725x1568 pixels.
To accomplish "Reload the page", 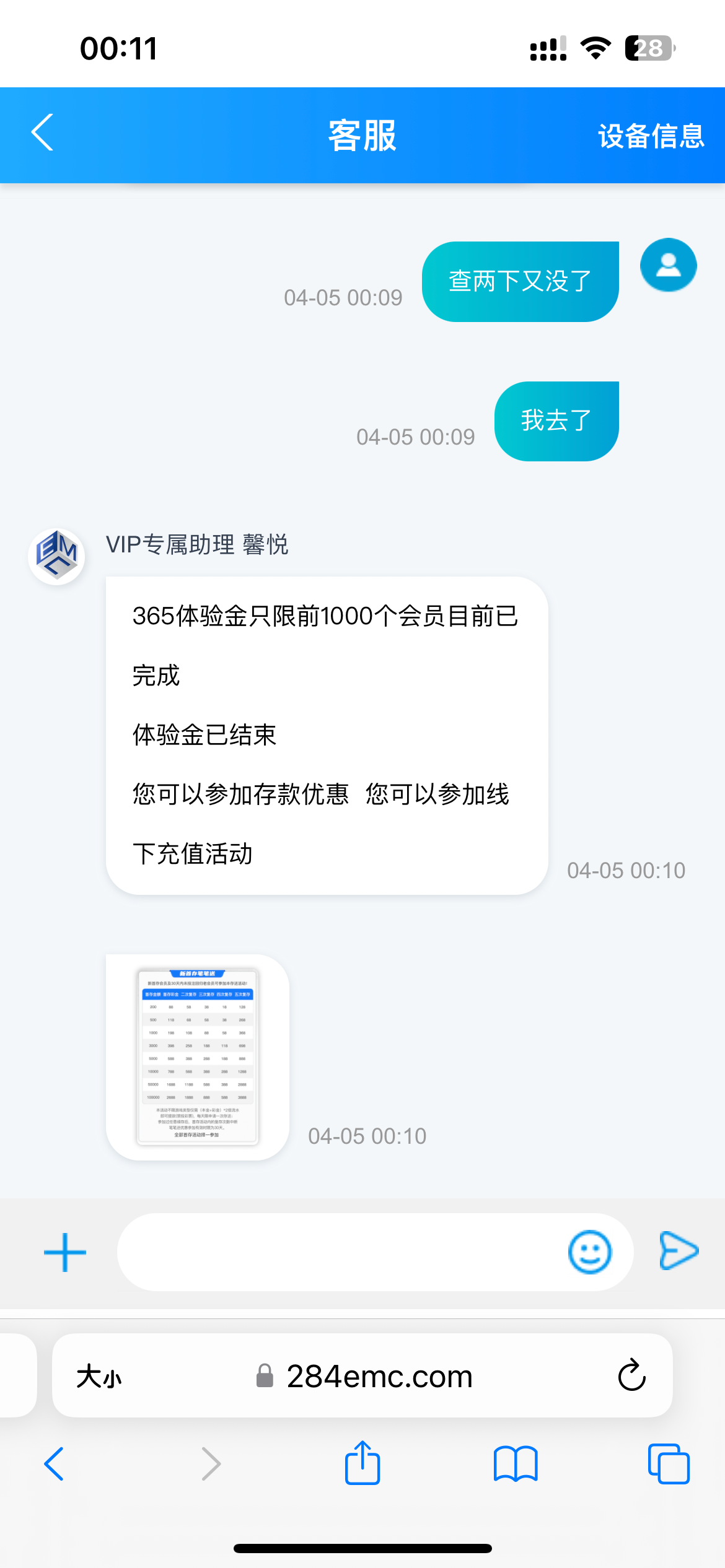I will click(631, 1376).
